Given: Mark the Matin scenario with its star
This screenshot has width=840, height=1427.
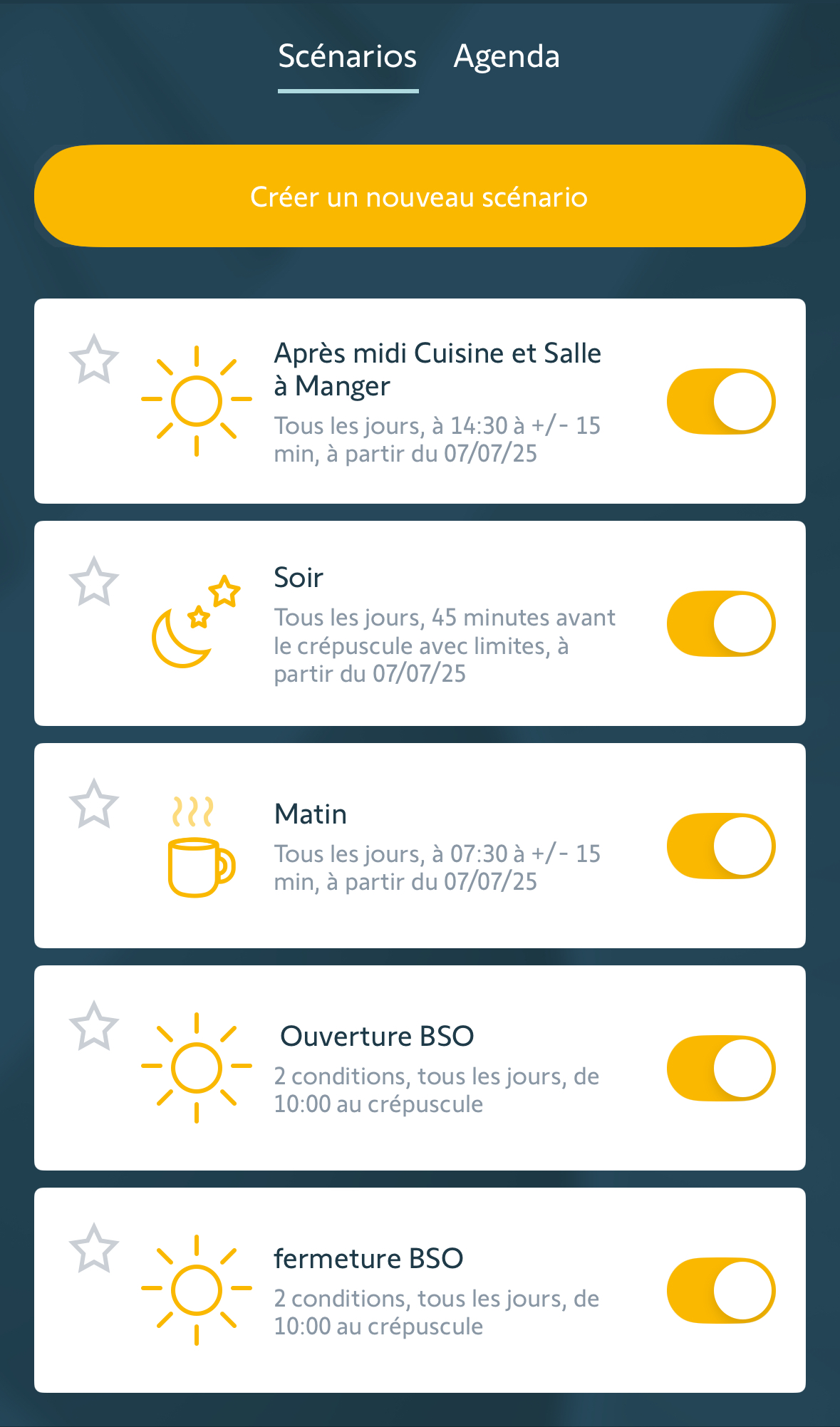Looking at the screenshot, I should [x=94, y=804].
